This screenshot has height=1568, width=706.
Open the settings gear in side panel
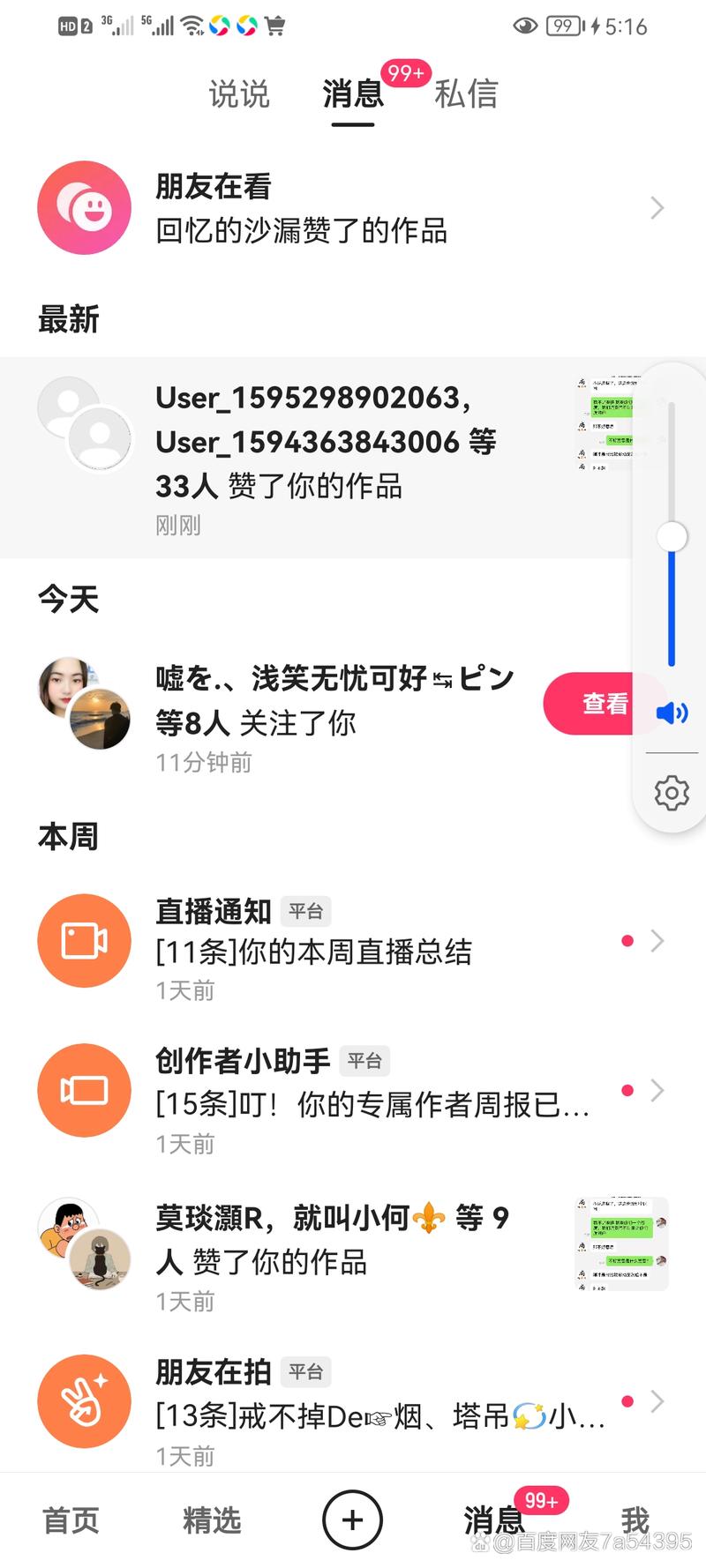pos(670,792)
